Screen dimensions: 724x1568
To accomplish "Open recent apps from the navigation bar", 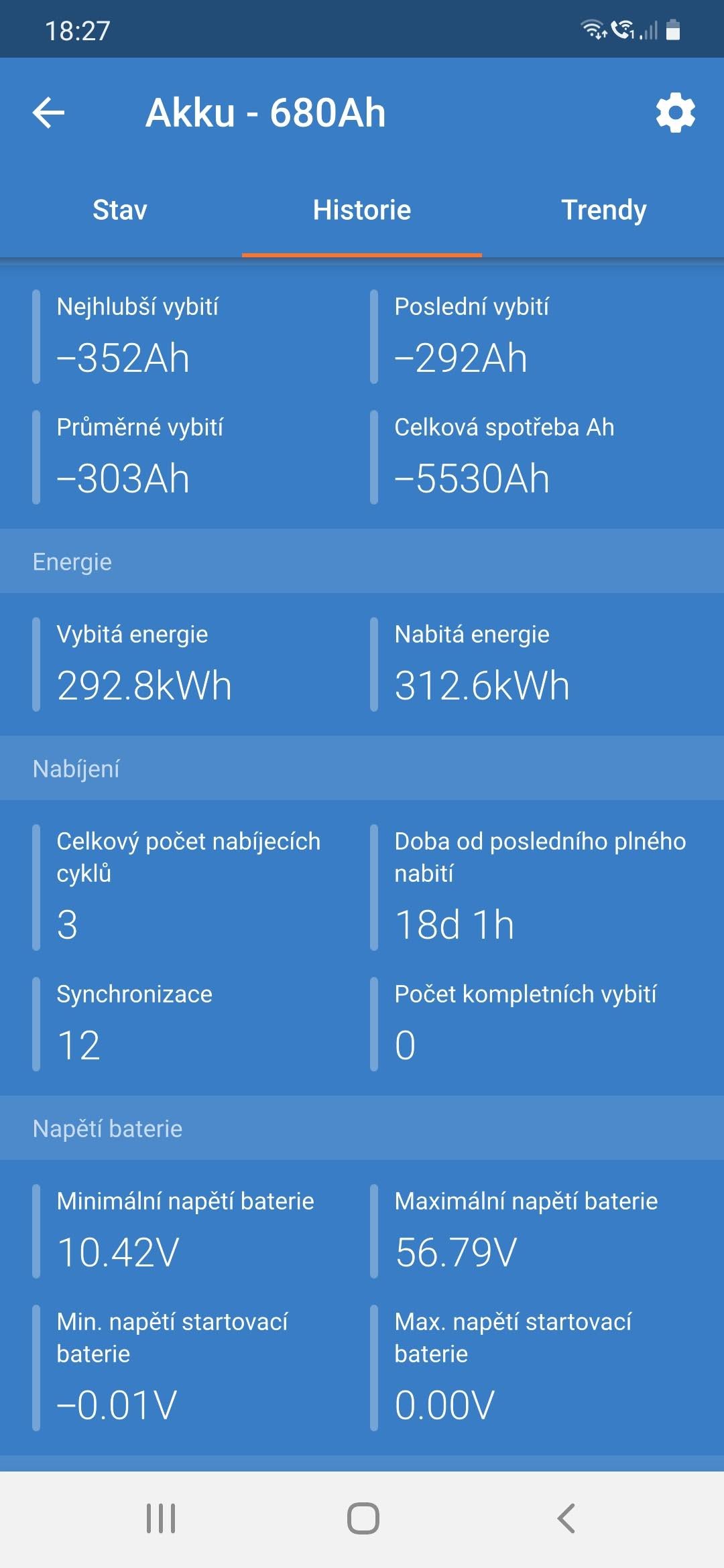I will tap(161, 1518).
